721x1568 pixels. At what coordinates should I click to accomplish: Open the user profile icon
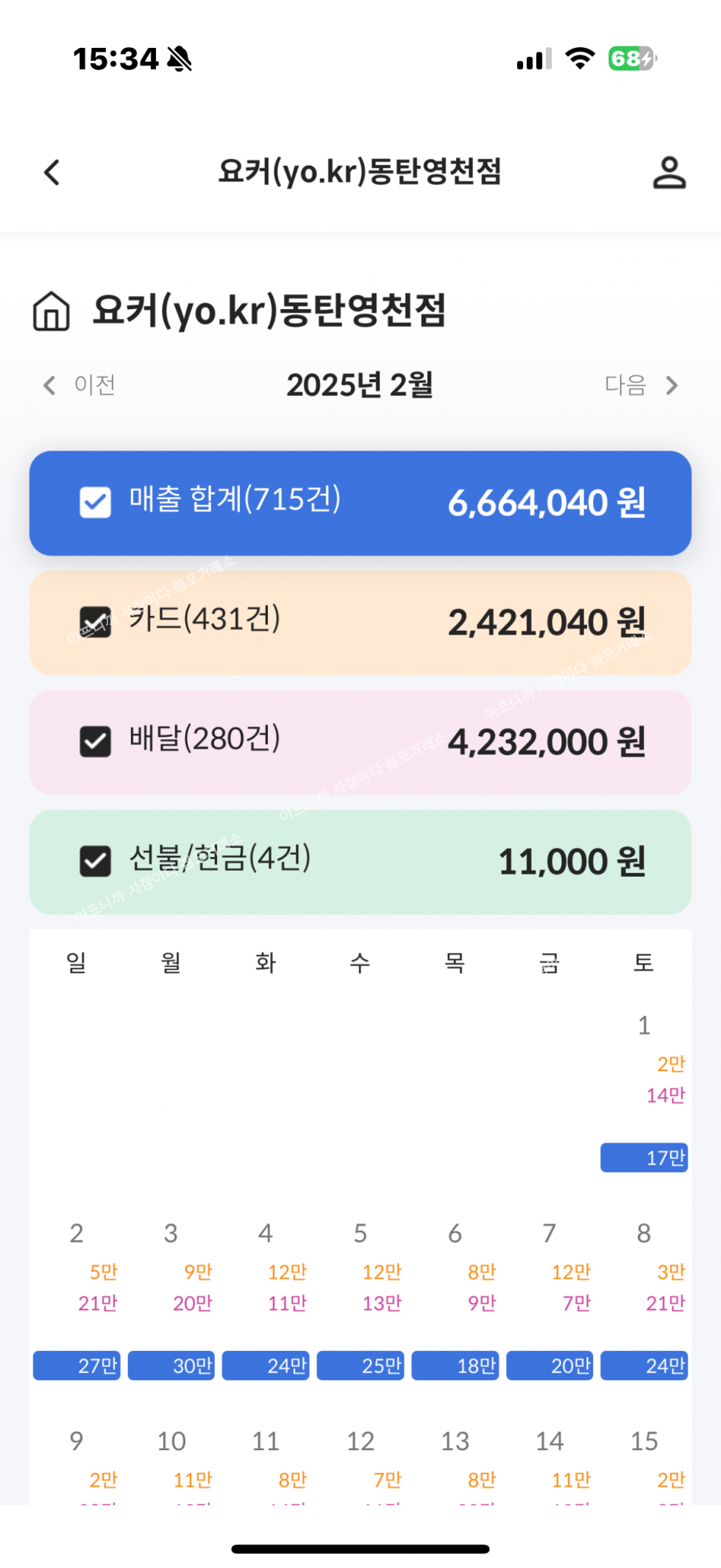click(669, 173)
